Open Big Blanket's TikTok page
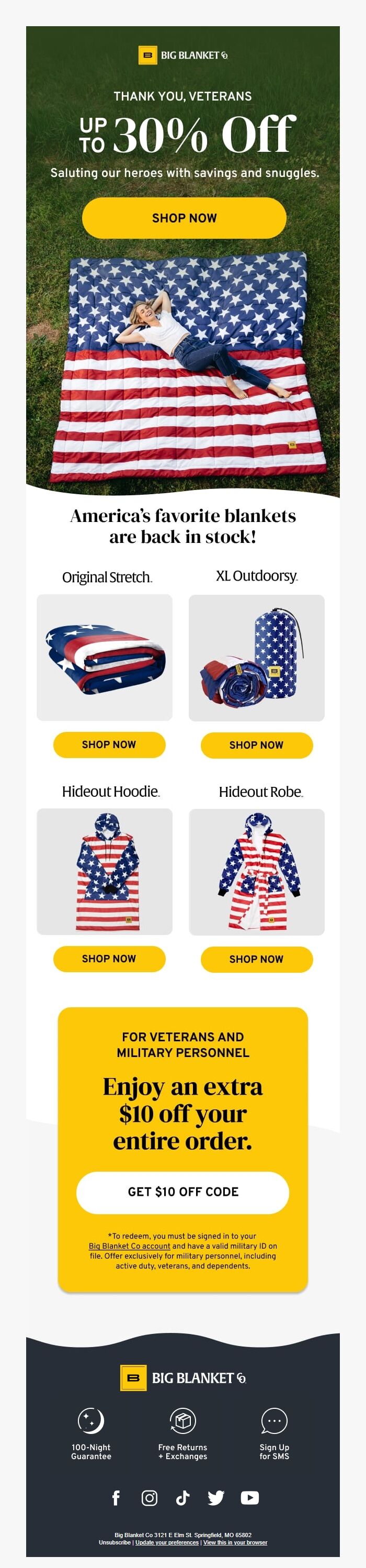This screenshot has width=366, height=1568. 182,1498
